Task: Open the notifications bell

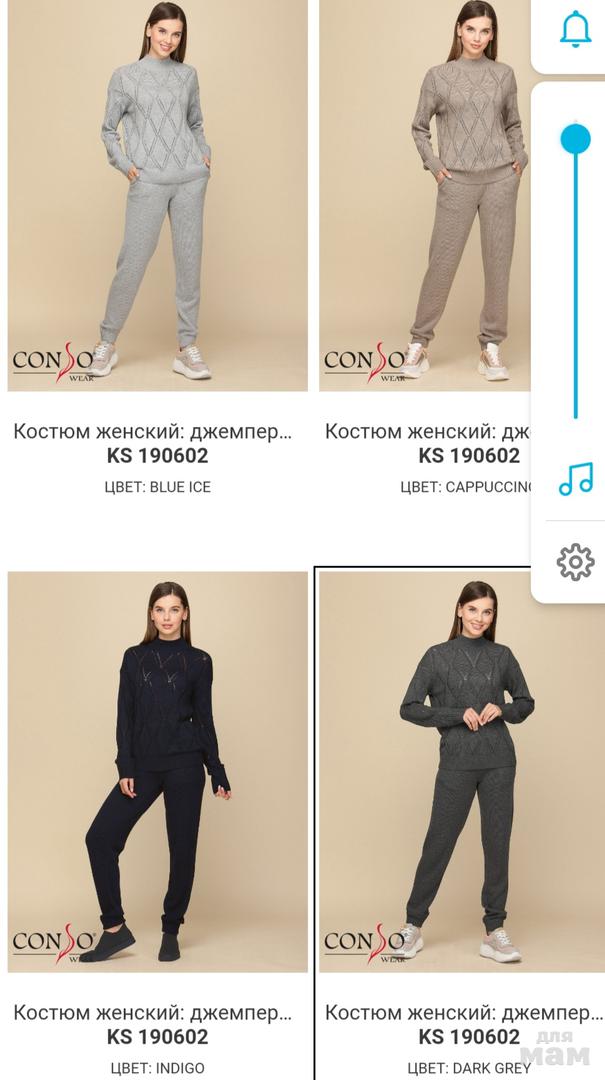Action: click(x=575, y=30)
